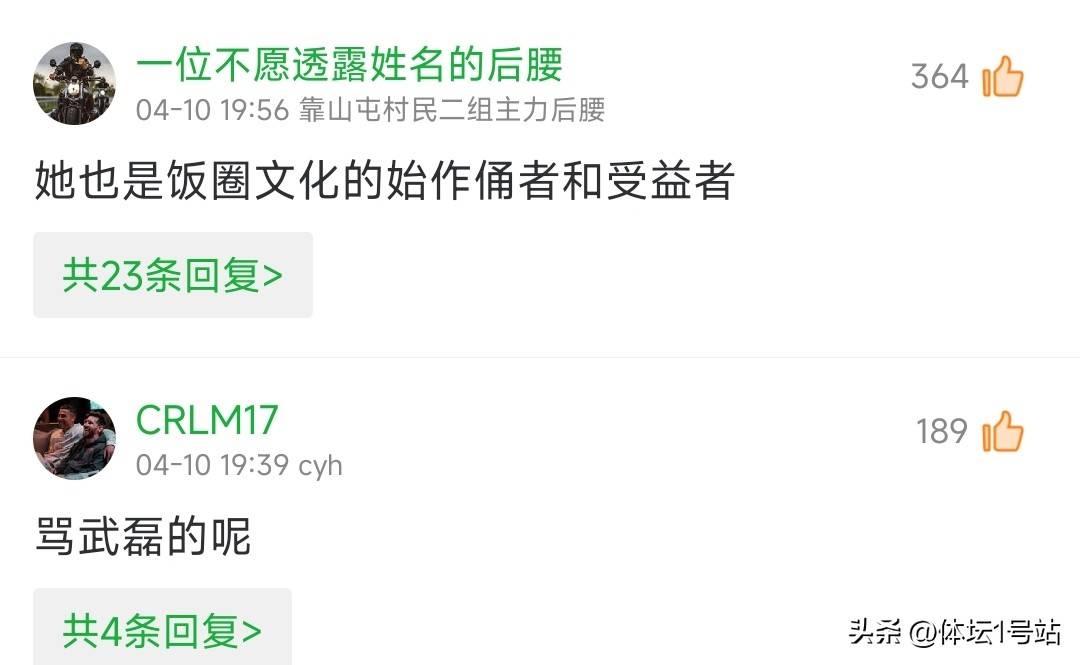Screen dimensions: 1080x665
Task: Like the comment by 一位不愿透露姓名的后腰
Action: click(1003, 76)
